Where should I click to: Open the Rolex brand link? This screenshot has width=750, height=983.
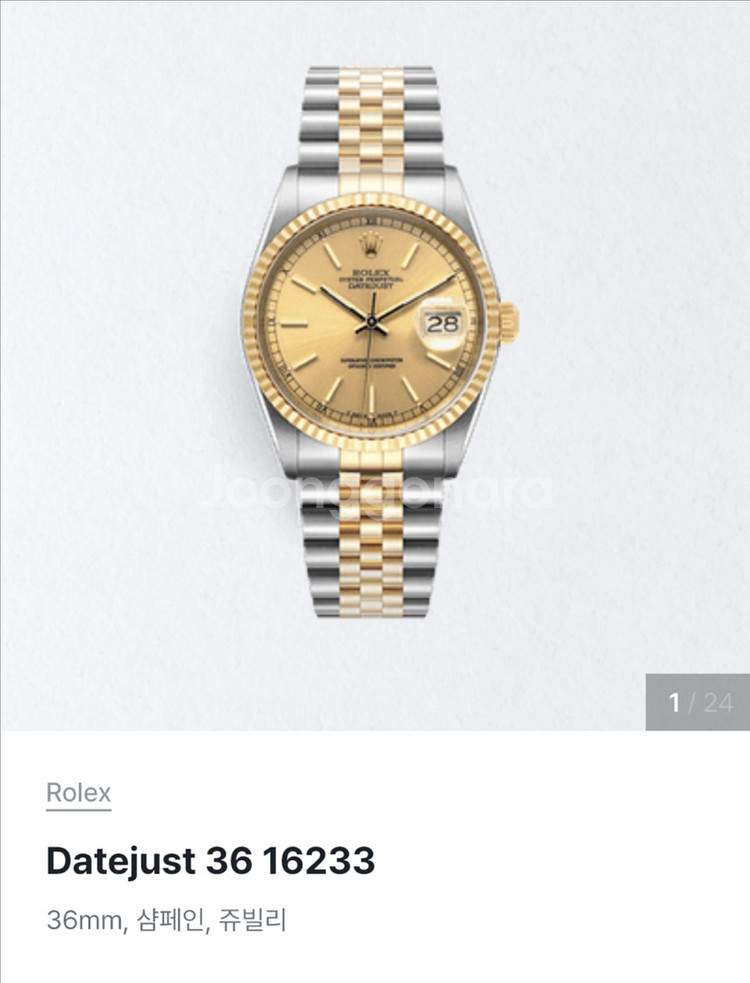click(79, 793)
